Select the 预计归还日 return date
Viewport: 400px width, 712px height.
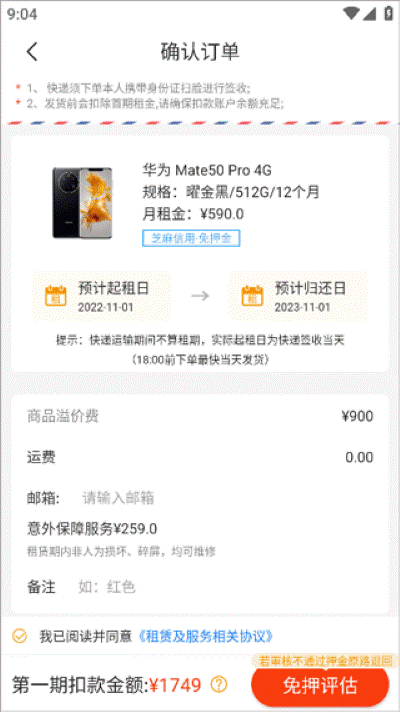[298, 296]
